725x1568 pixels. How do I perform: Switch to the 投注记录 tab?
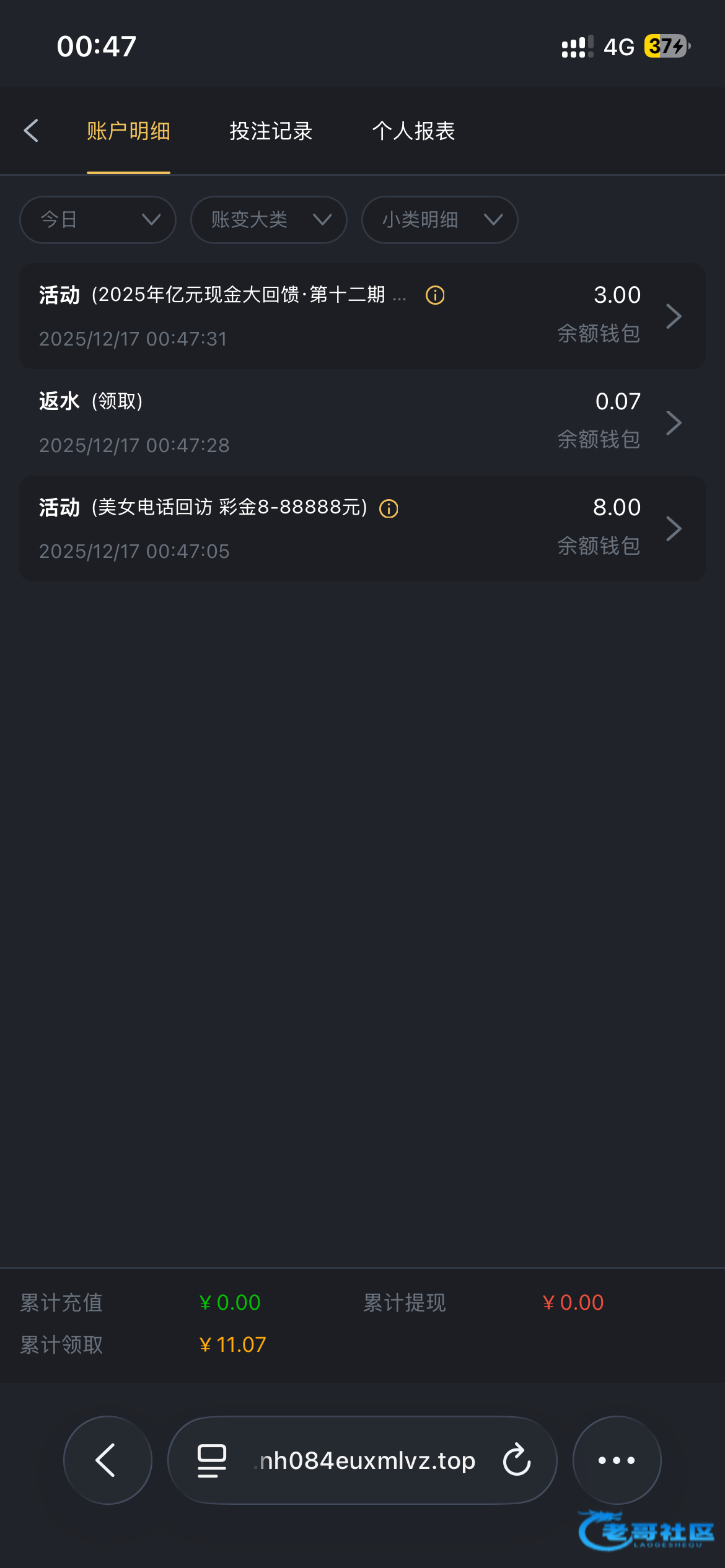tap(271, 131)
